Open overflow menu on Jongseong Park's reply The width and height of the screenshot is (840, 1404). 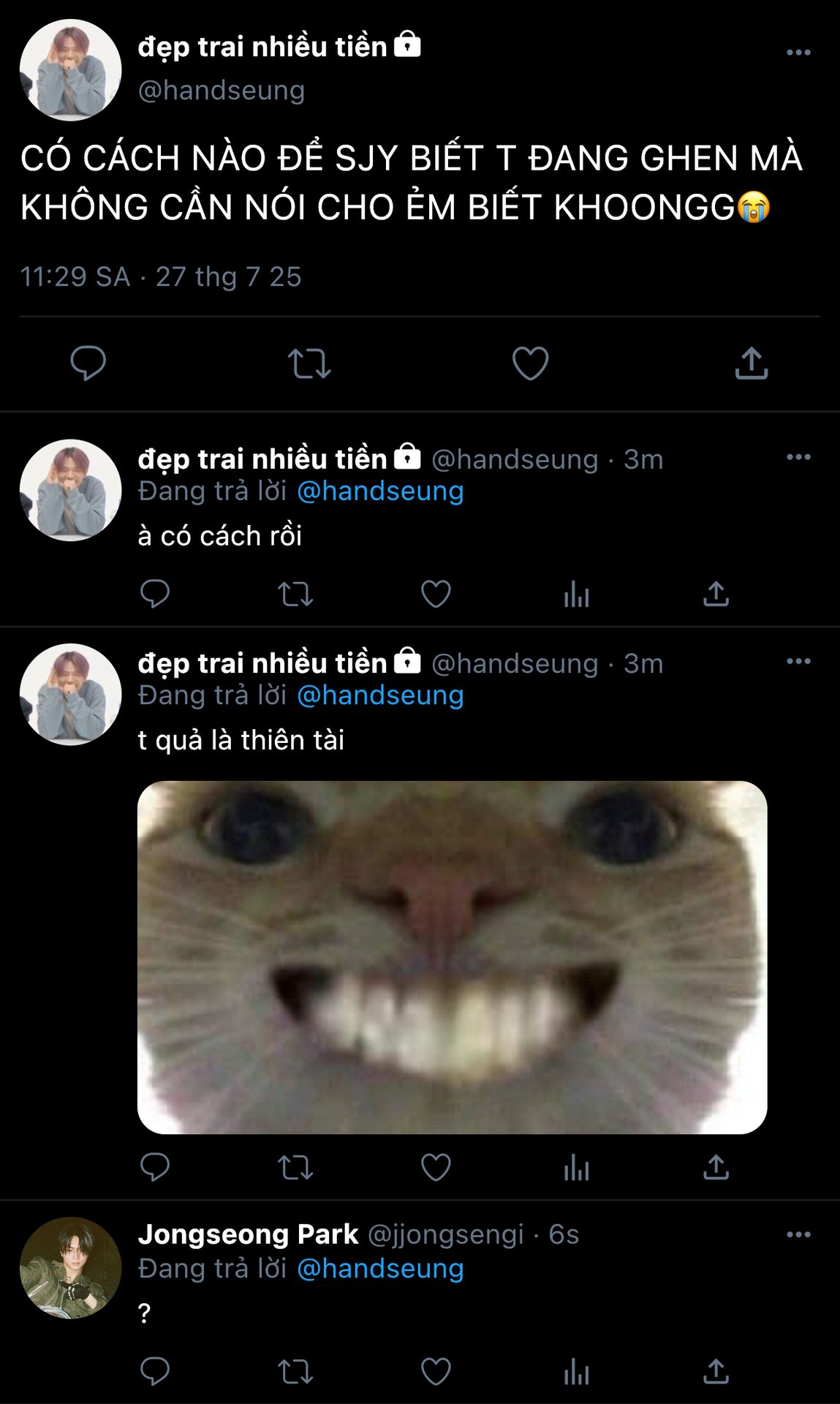pyautogui.click(x=798, y=1234)
